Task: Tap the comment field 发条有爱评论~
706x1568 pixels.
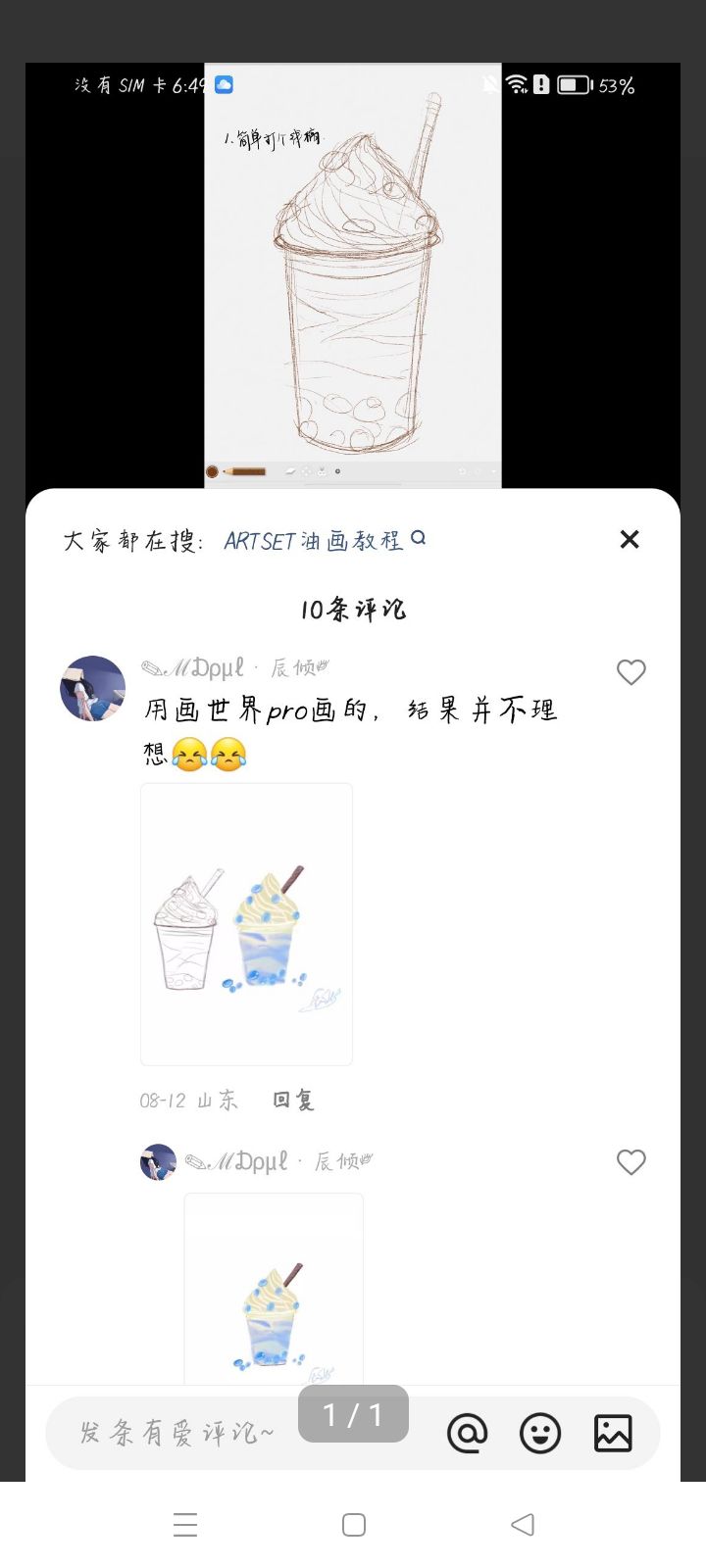Action: pyautogui.click(x=176, y=1434)
